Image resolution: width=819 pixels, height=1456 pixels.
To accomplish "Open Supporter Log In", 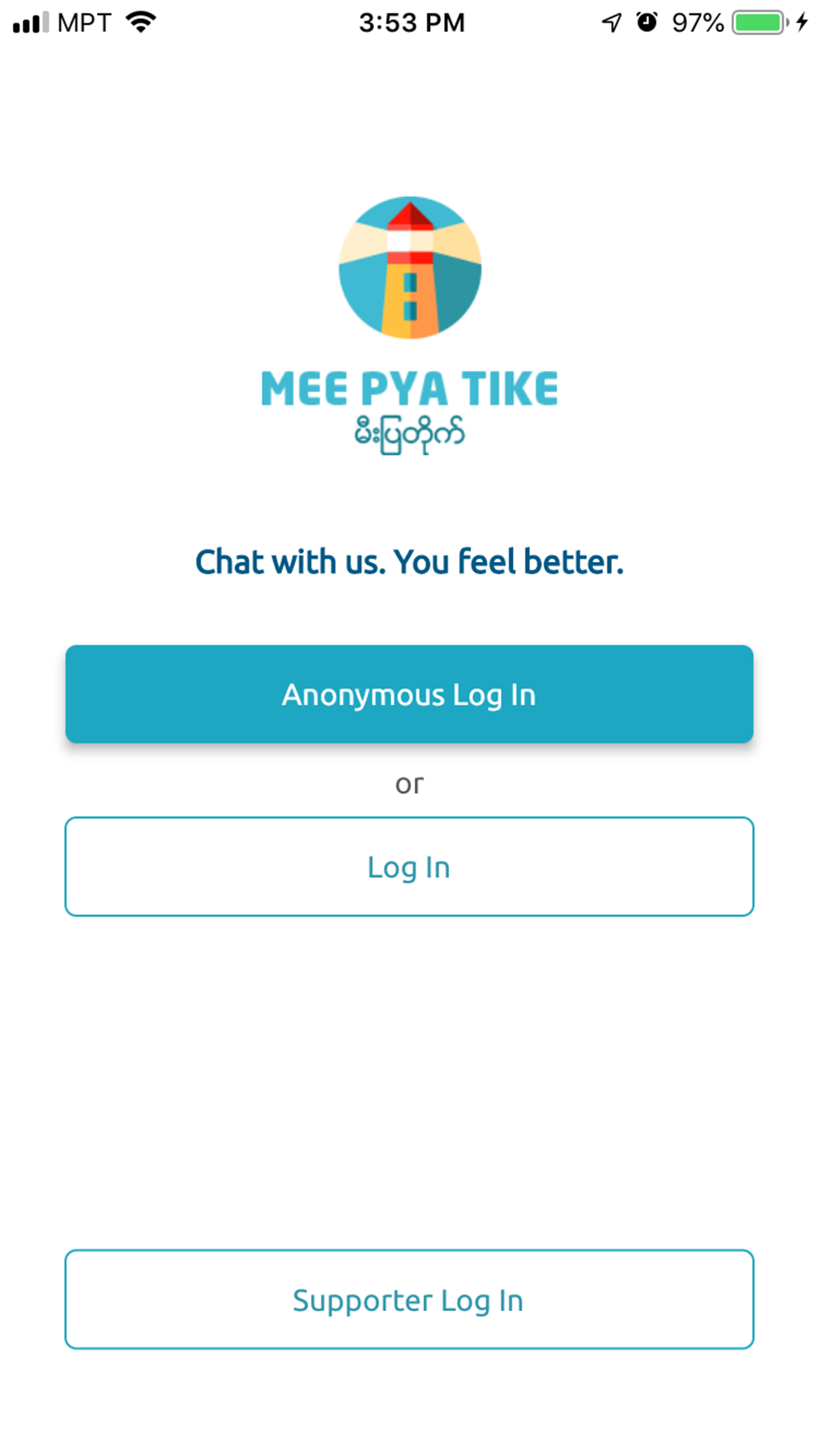I will [409, 1300].
